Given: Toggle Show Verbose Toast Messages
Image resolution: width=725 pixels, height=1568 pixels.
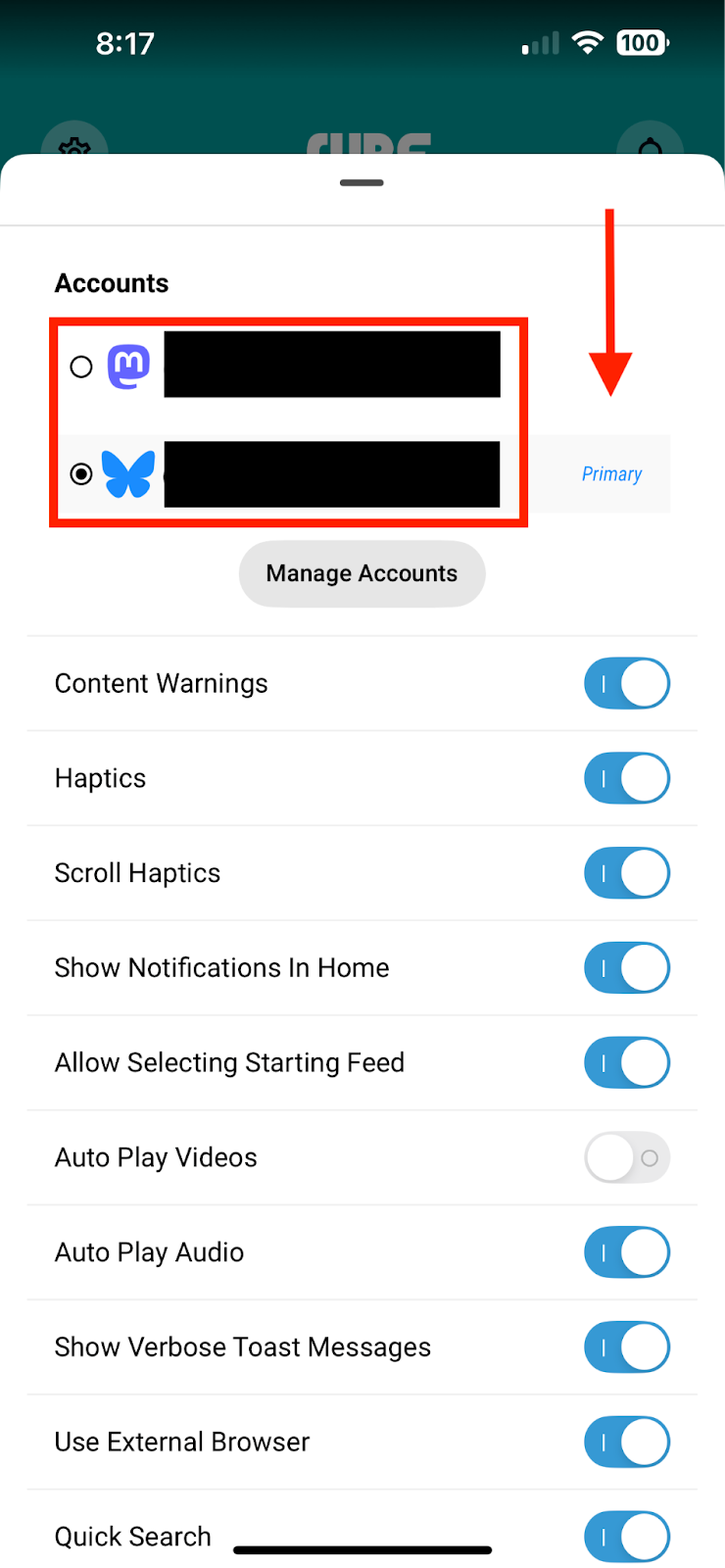Looking at the screenshot, I should (627, 1347).
